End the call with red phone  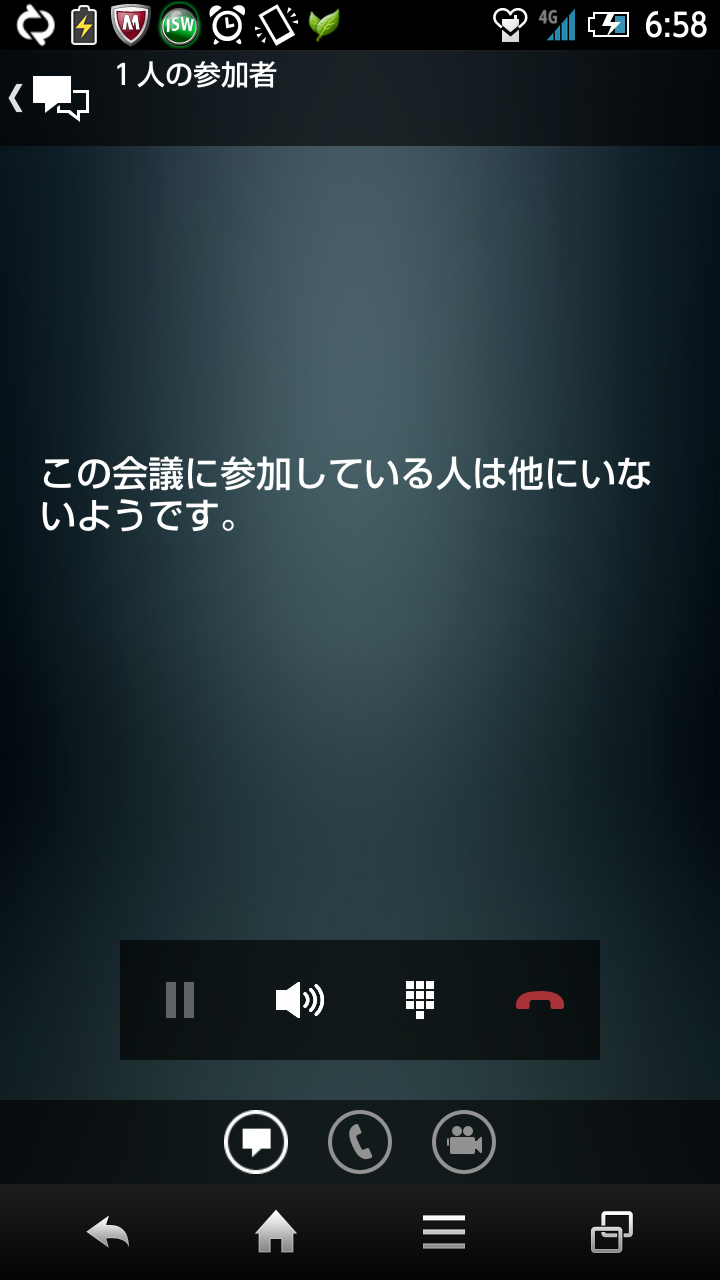coord(540,1000)
